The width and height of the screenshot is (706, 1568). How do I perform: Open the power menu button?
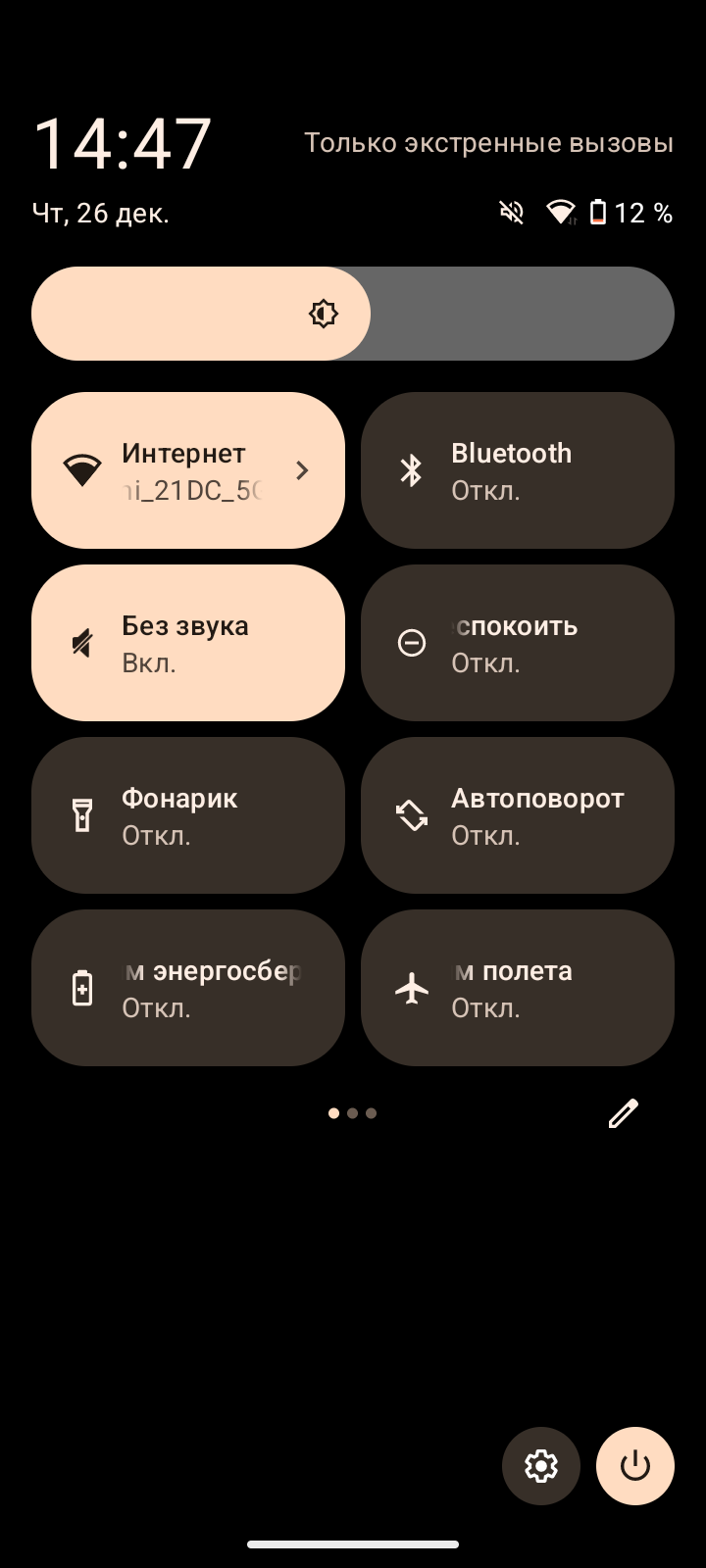[635, 1466]
